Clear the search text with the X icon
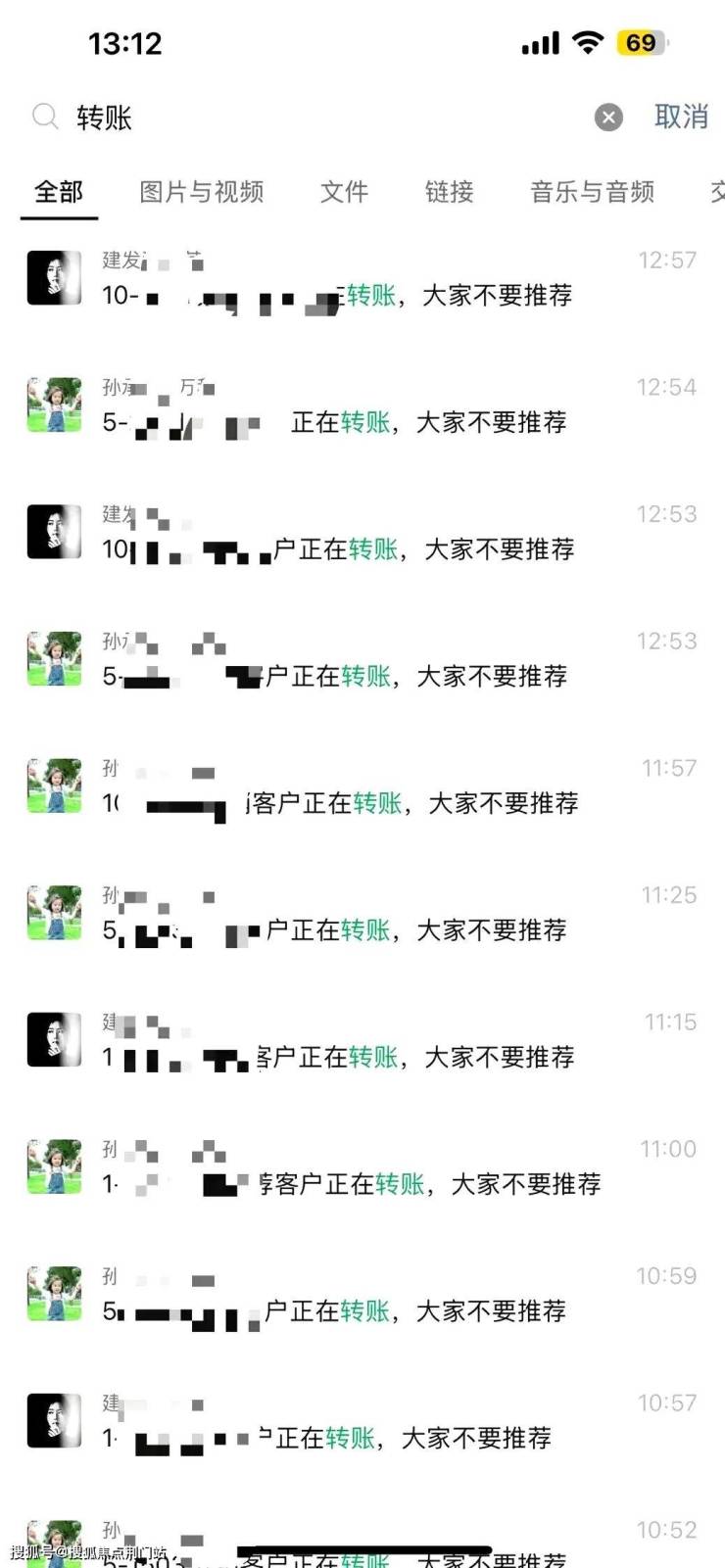Viewport: 725px width, 1568px height. (608, 118)
